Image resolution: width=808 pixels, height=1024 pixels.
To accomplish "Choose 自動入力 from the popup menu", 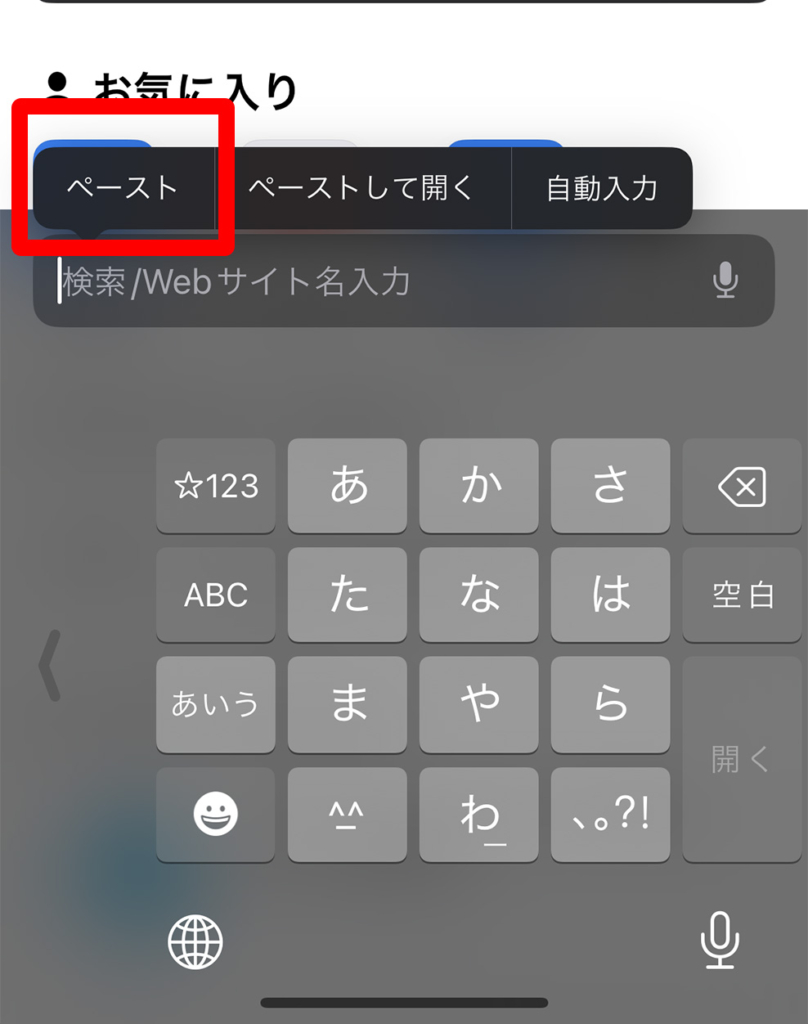I will (x=601, y=188).
